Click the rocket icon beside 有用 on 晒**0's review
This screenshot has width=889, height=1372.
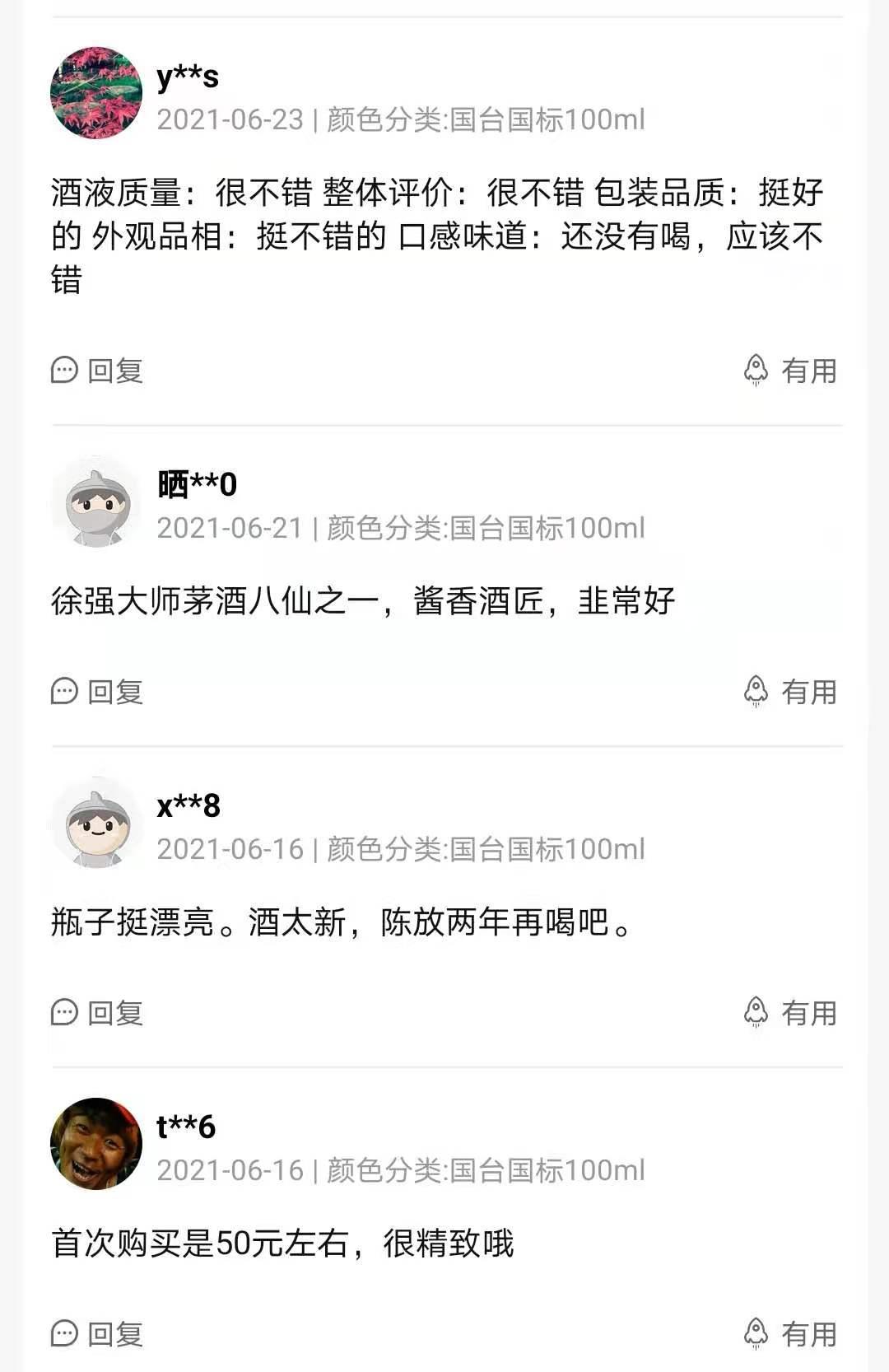click(756, 690)
